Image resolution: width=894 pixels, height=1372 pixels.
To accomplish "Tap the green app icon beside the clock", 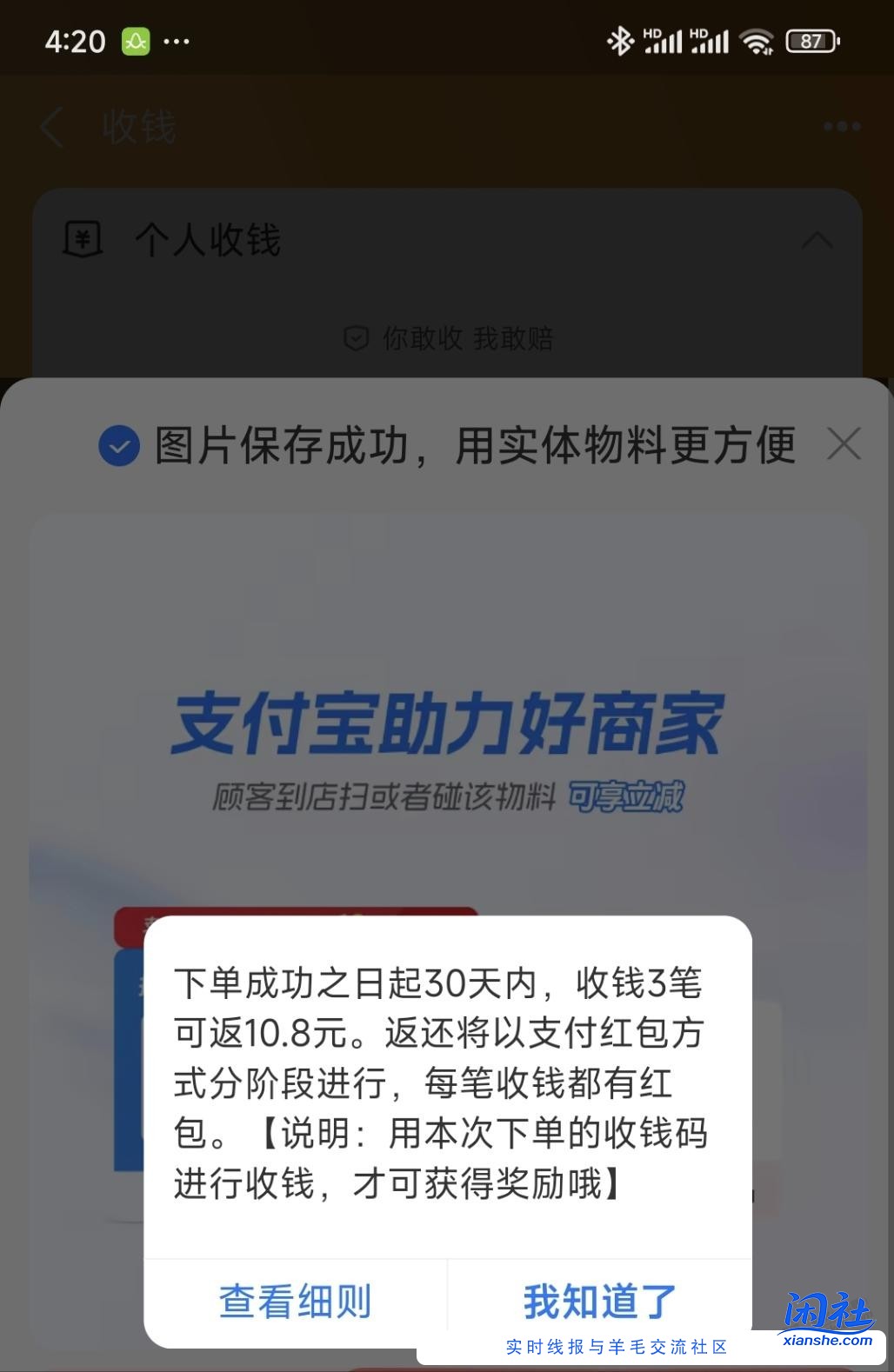I will tap(136, 39).
